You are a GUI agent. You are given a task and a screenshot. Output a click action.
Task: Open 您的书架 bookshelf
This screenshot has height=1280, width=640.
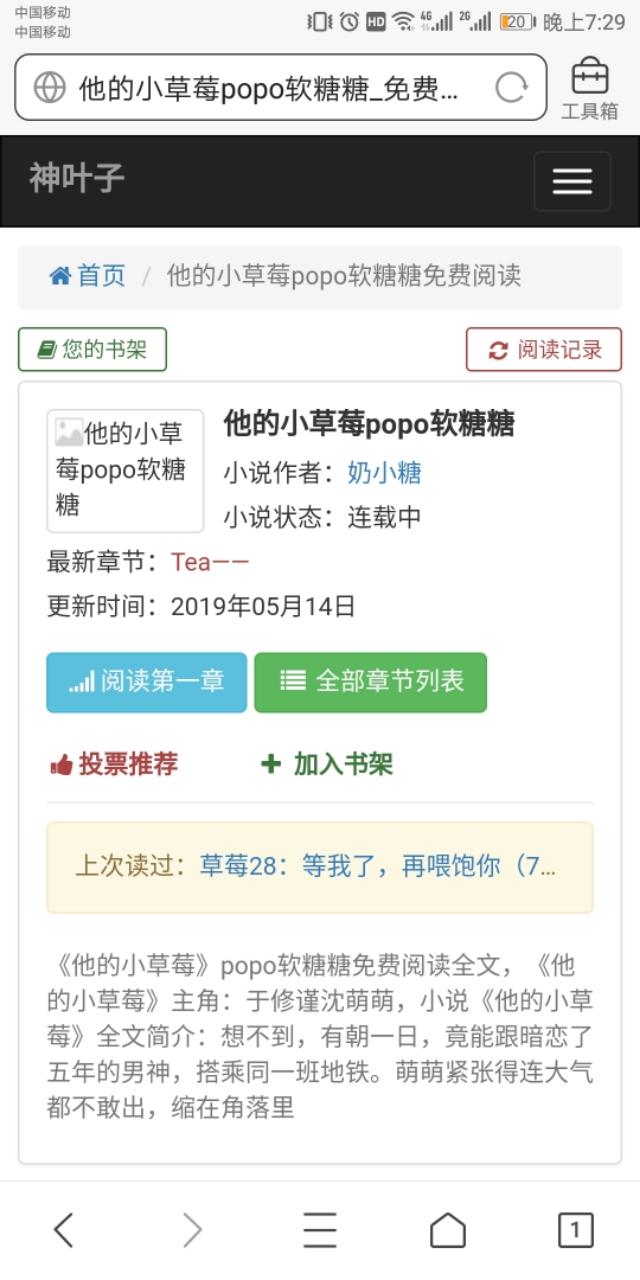point(92,349)
